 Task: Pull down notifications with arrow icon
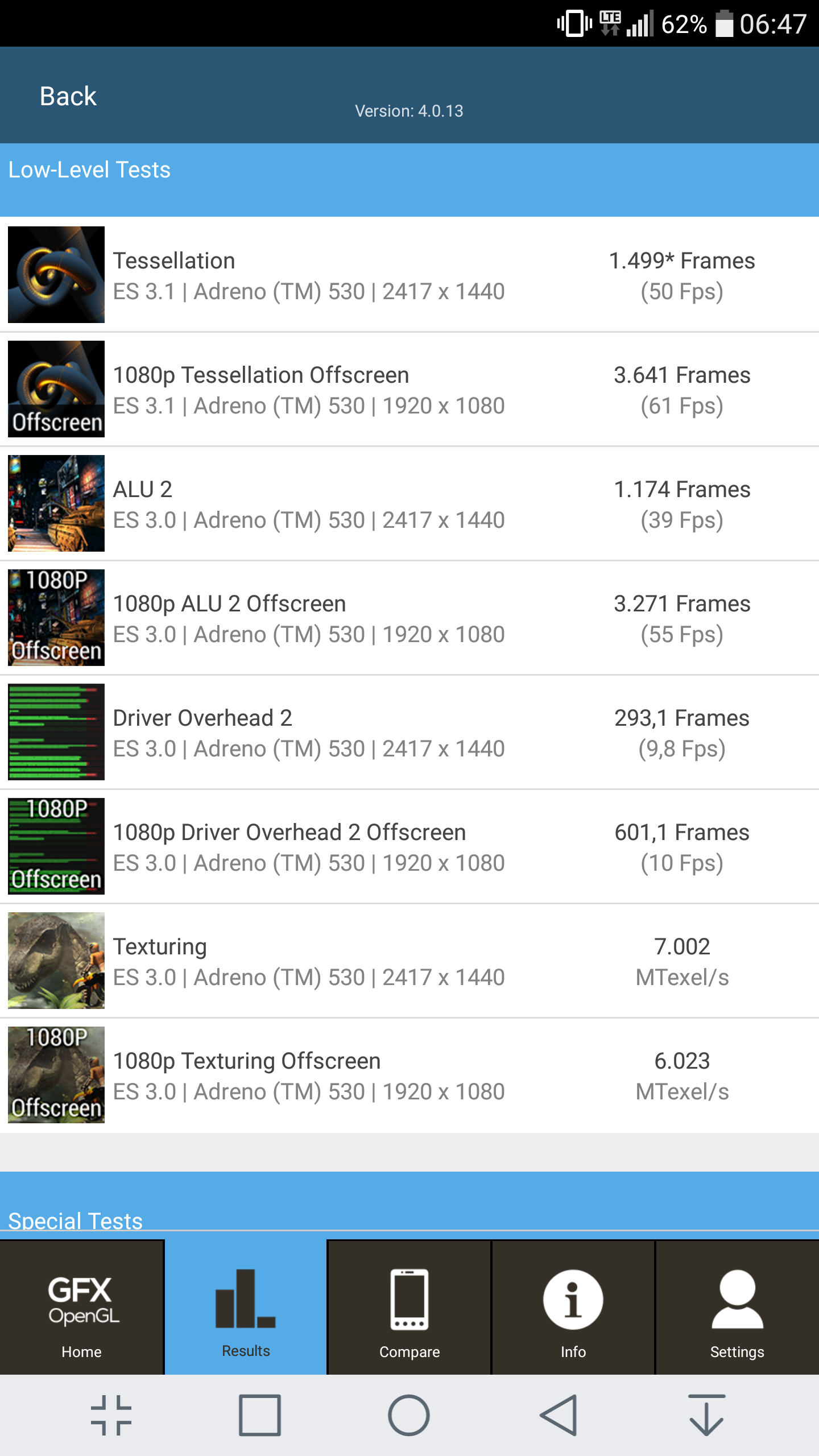707,1415
